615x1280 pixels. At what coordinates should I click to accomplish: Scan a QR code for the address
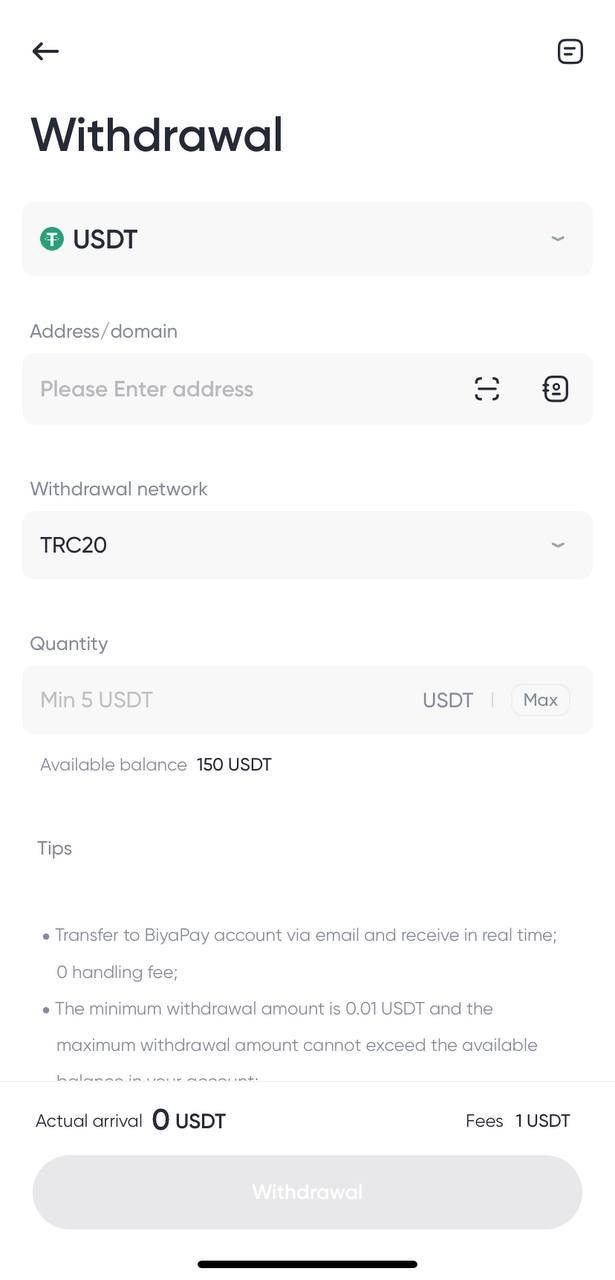[487, 389]
